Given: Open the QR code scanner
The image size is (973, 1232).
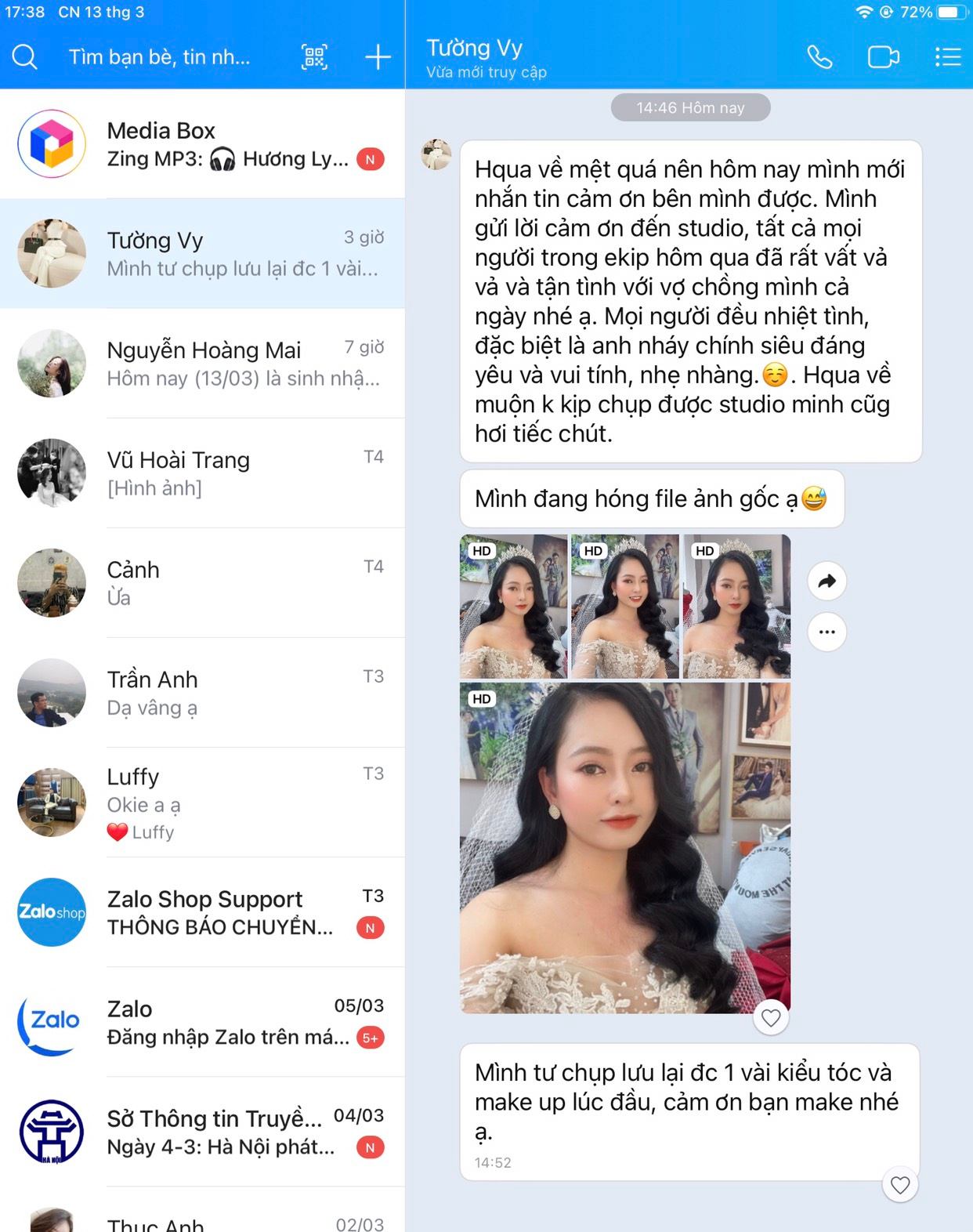Looking at the screenshot, I should point(314,57).
